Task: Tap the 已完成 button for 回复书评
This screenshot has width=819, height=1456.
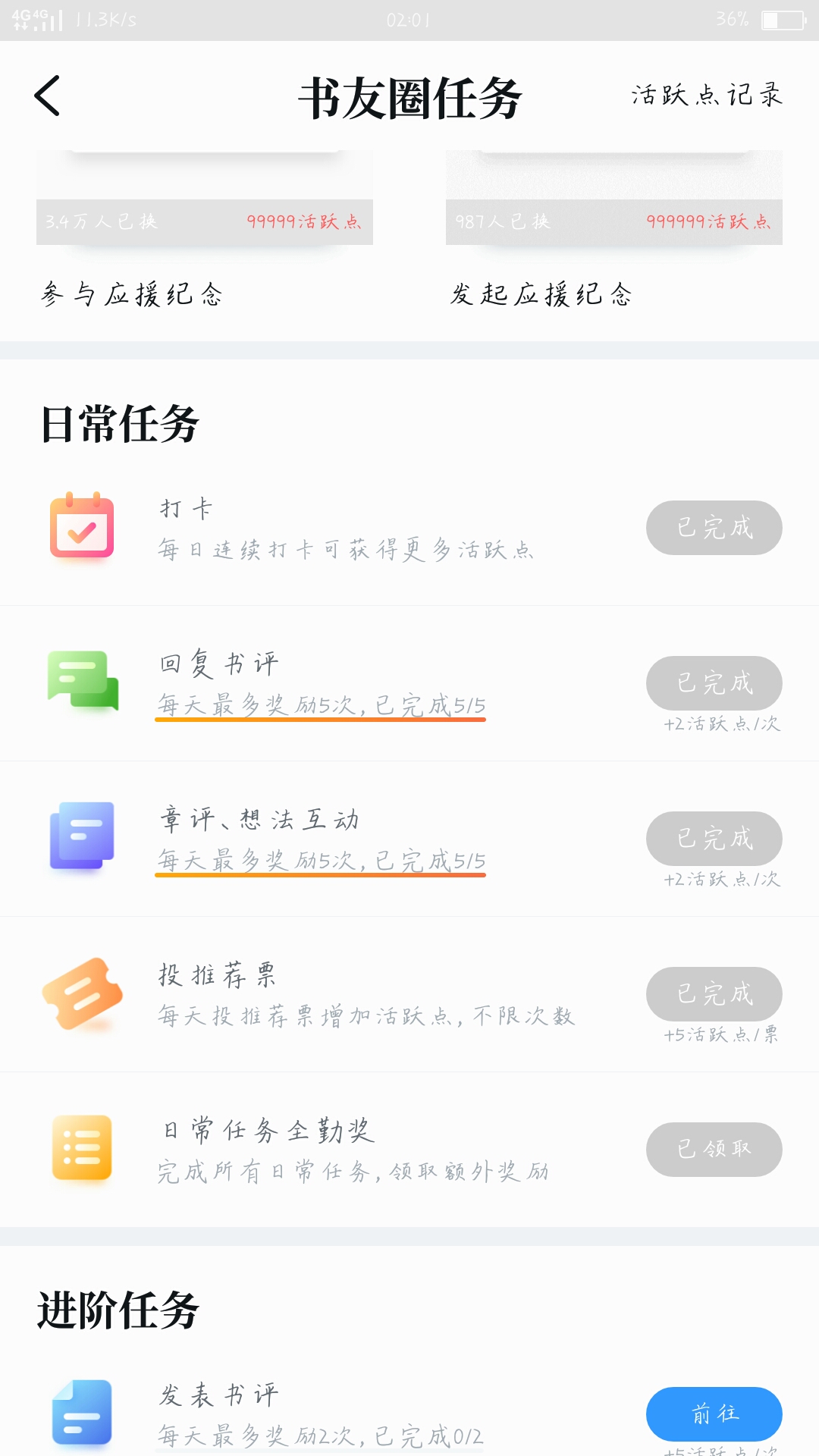Action: coord(714,683)
